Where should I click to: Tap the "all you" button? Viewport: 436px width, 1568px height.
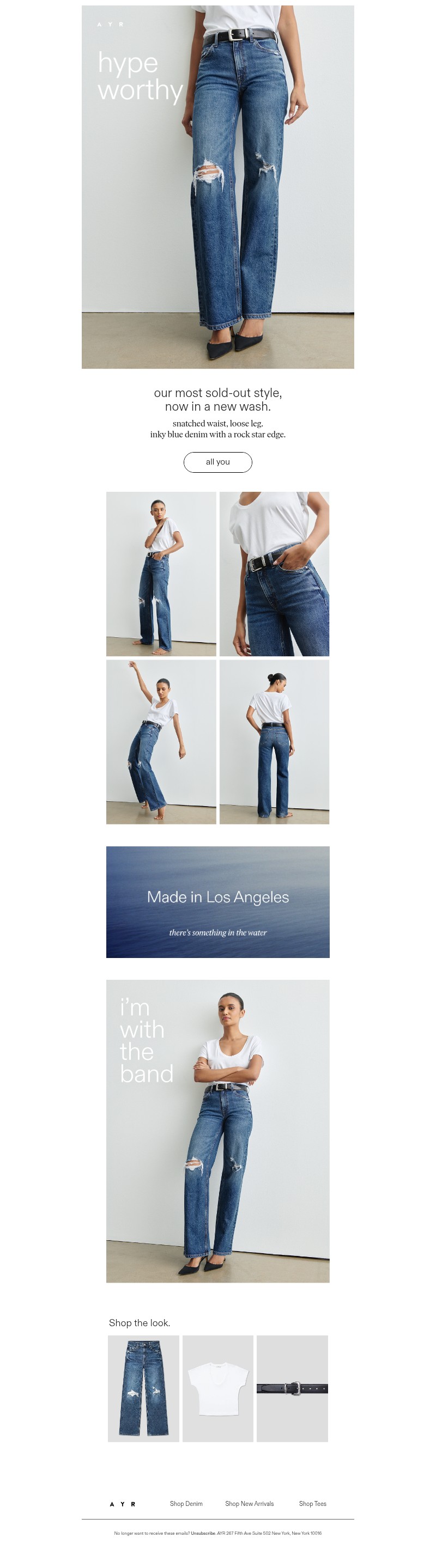(x=217, y=462)
